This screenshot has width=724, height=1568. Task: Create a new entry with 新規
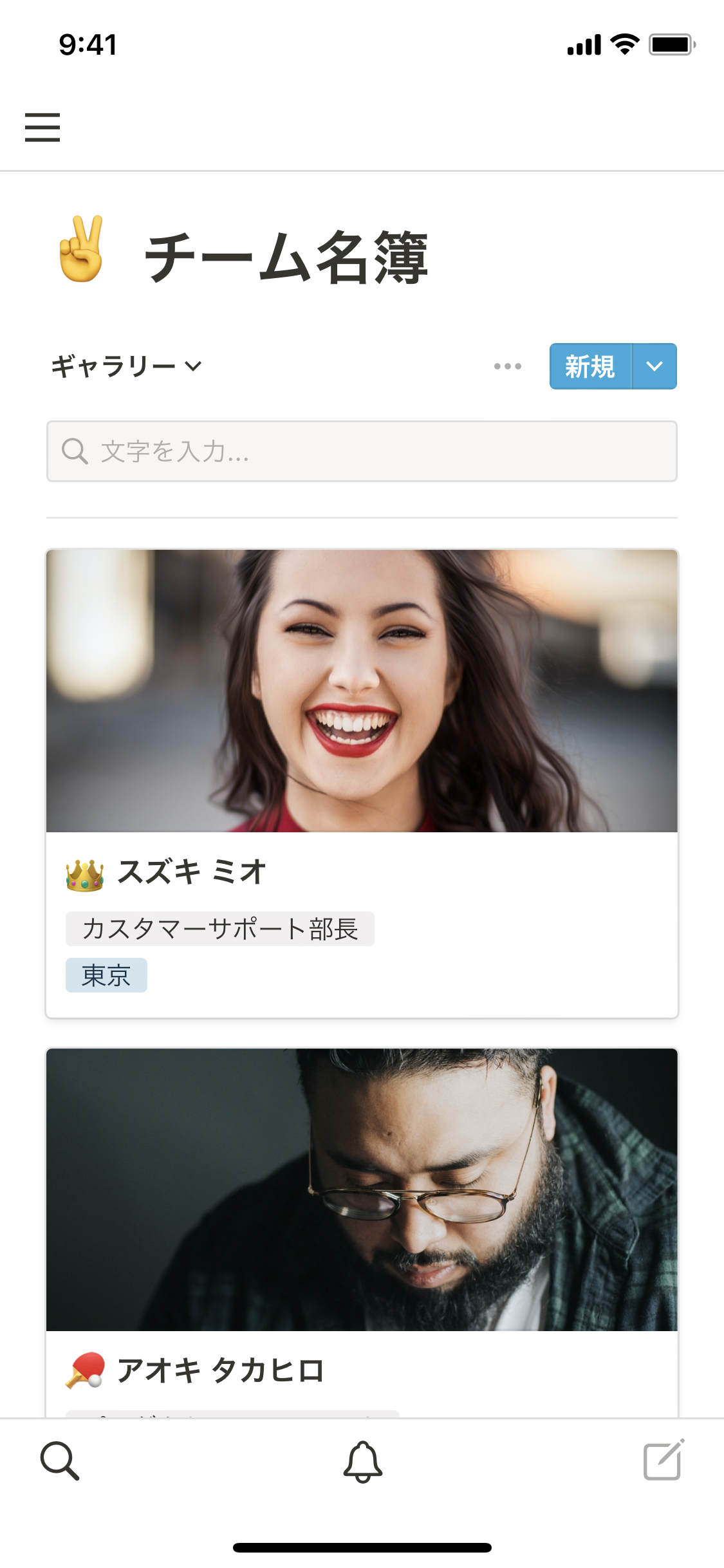590,366
